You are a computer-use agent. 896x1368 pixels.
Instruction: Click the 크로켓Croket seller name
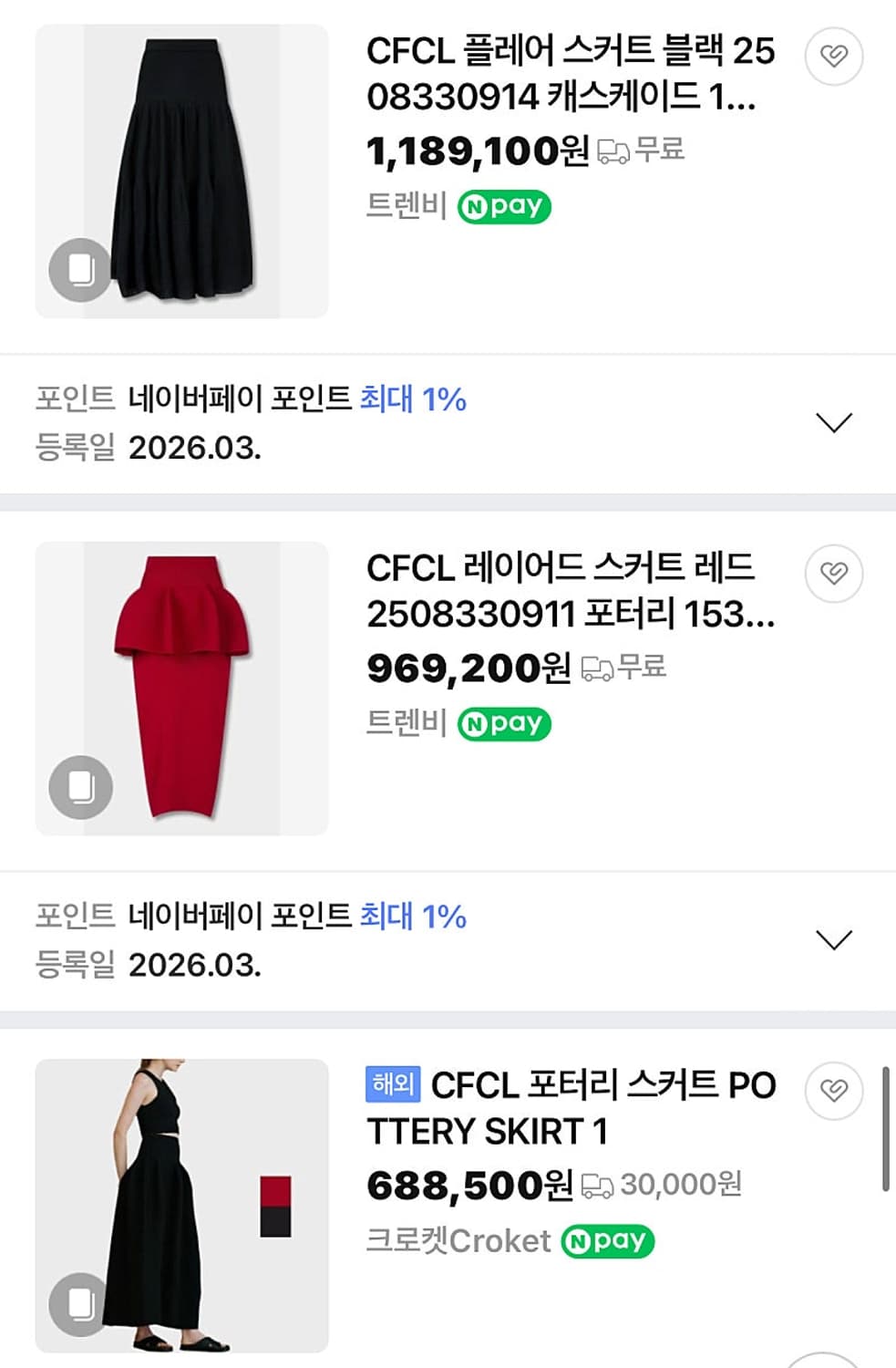tap(462, 1240)
